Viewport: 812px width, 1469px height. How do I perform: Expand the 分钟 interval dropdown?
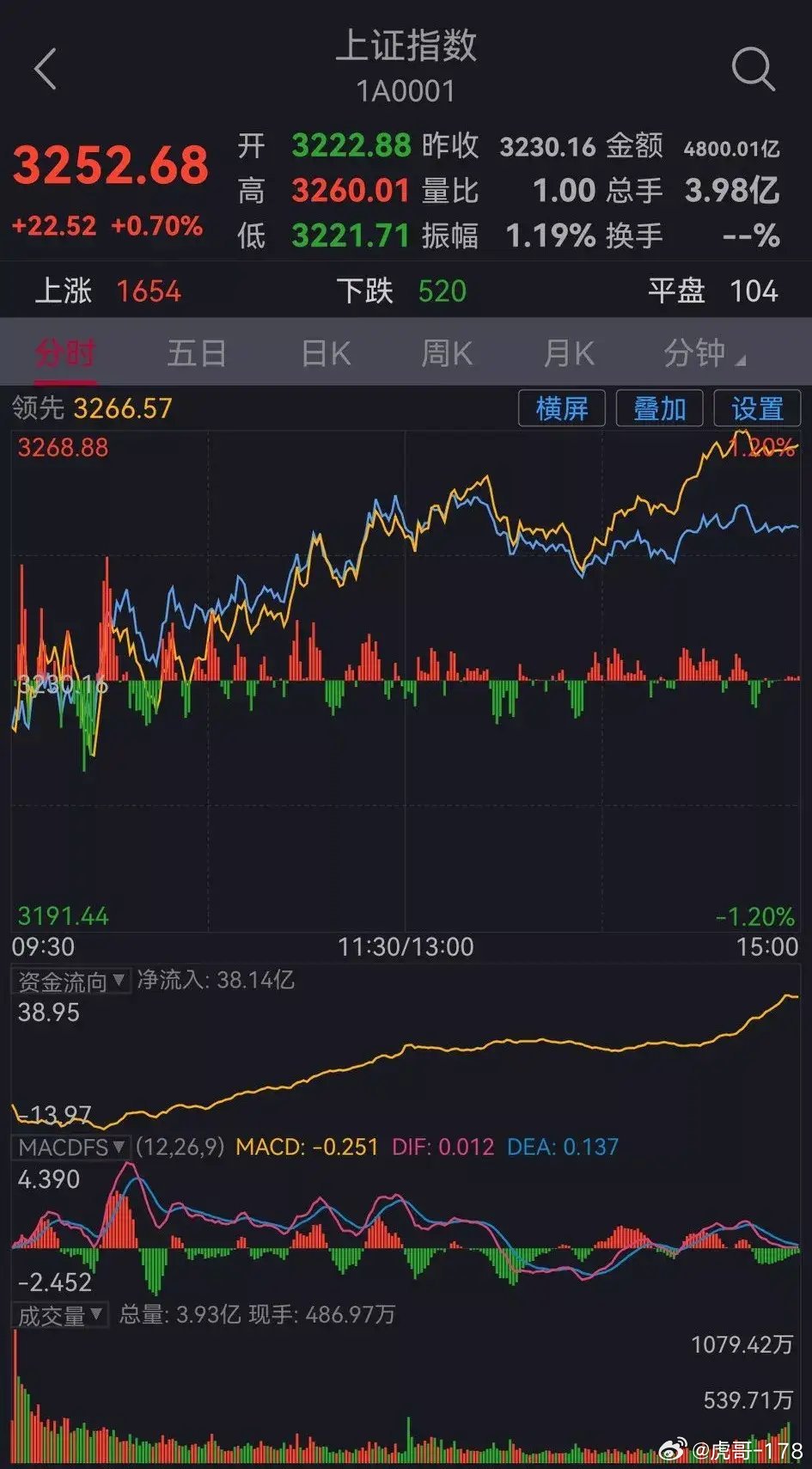point(698,353)
